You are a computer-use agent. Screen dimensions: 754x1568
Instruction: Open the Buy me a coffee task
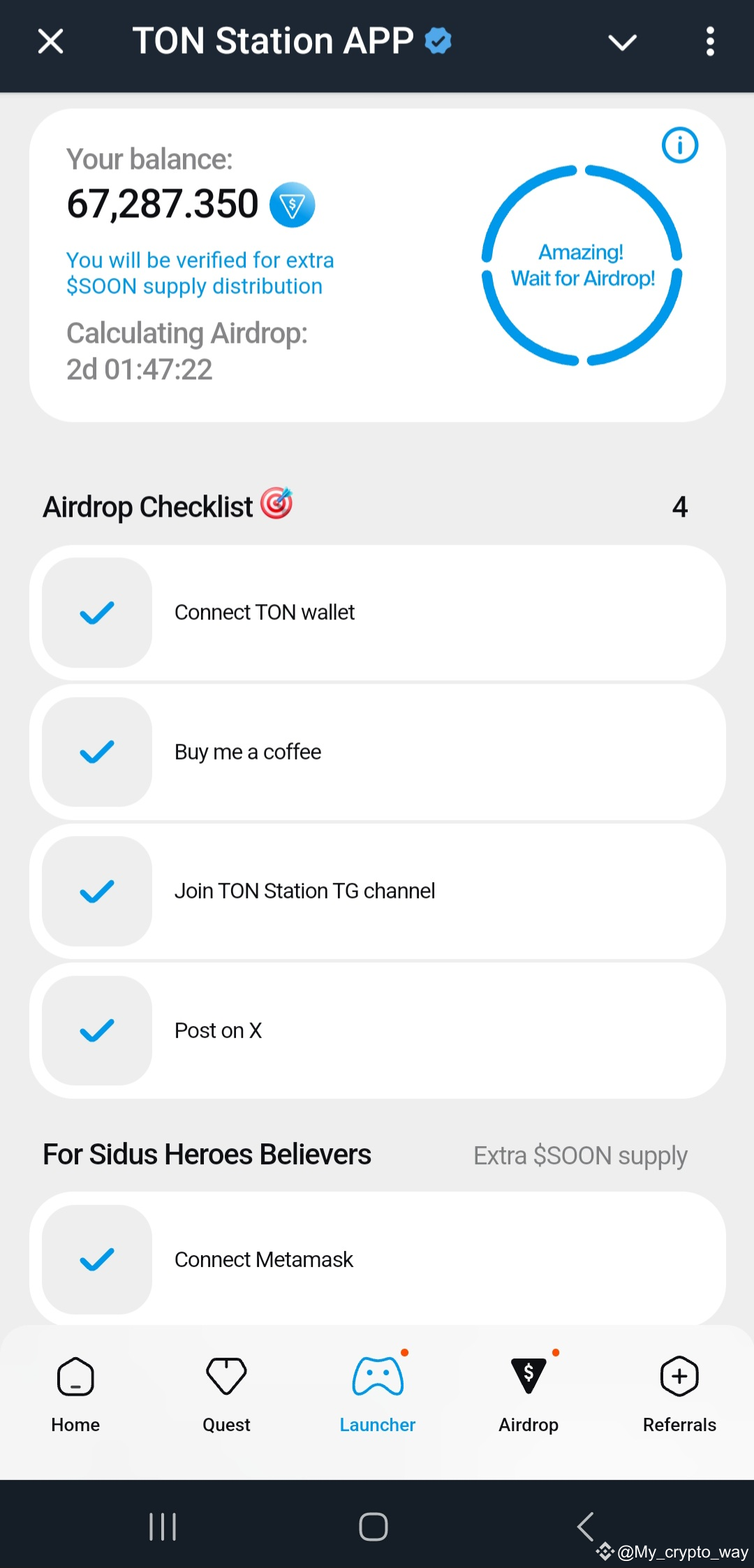(377, 752)
